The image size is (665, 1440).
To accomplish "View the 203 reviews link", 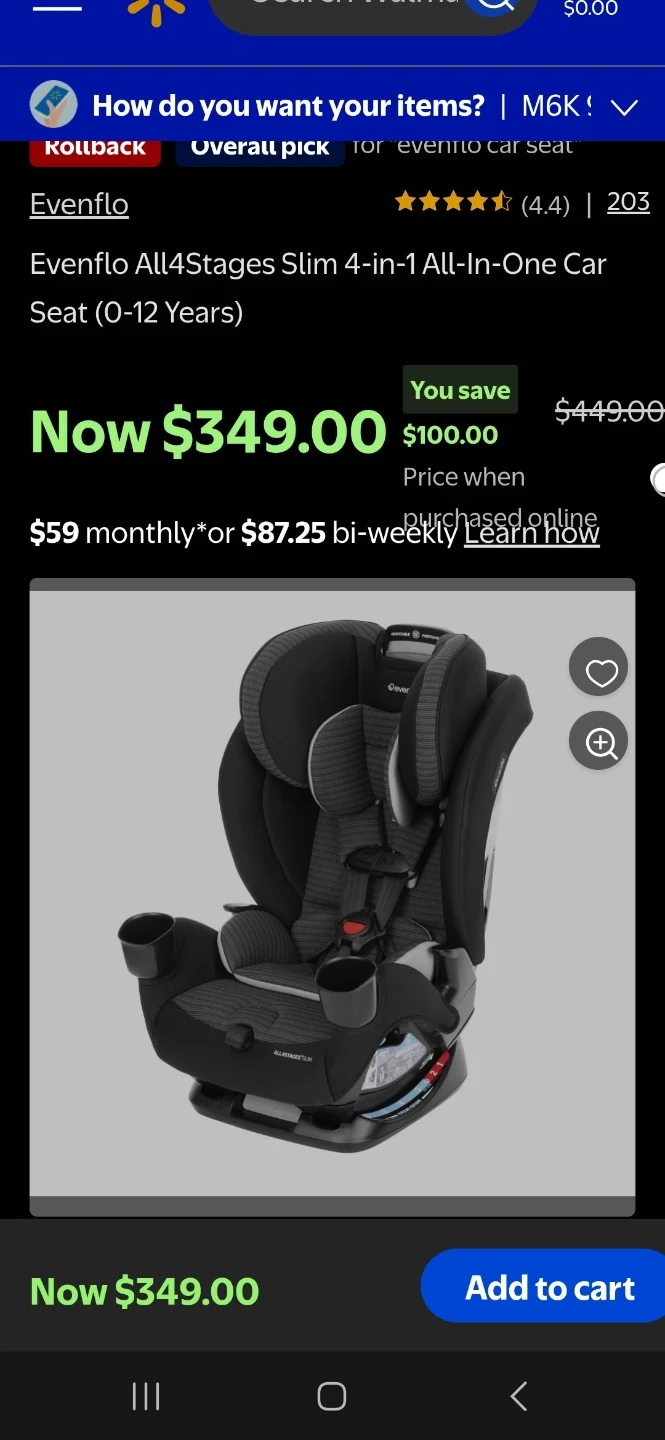I will click(628, 202).
